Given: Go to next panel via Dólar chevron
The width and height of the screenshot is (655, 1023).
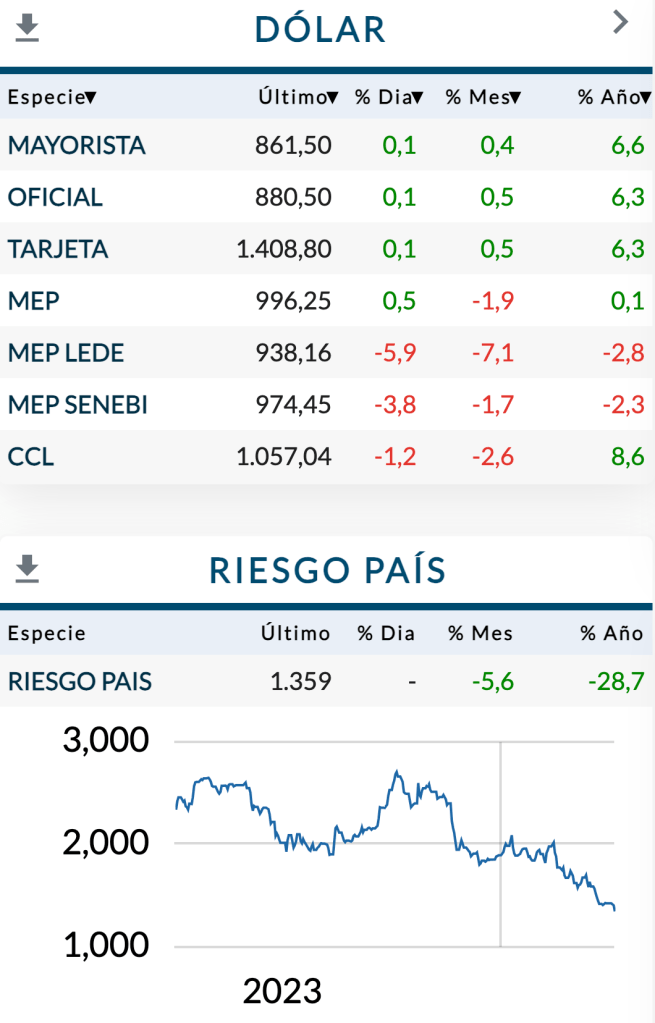Looking at the screenshot, I should point(621,22).
